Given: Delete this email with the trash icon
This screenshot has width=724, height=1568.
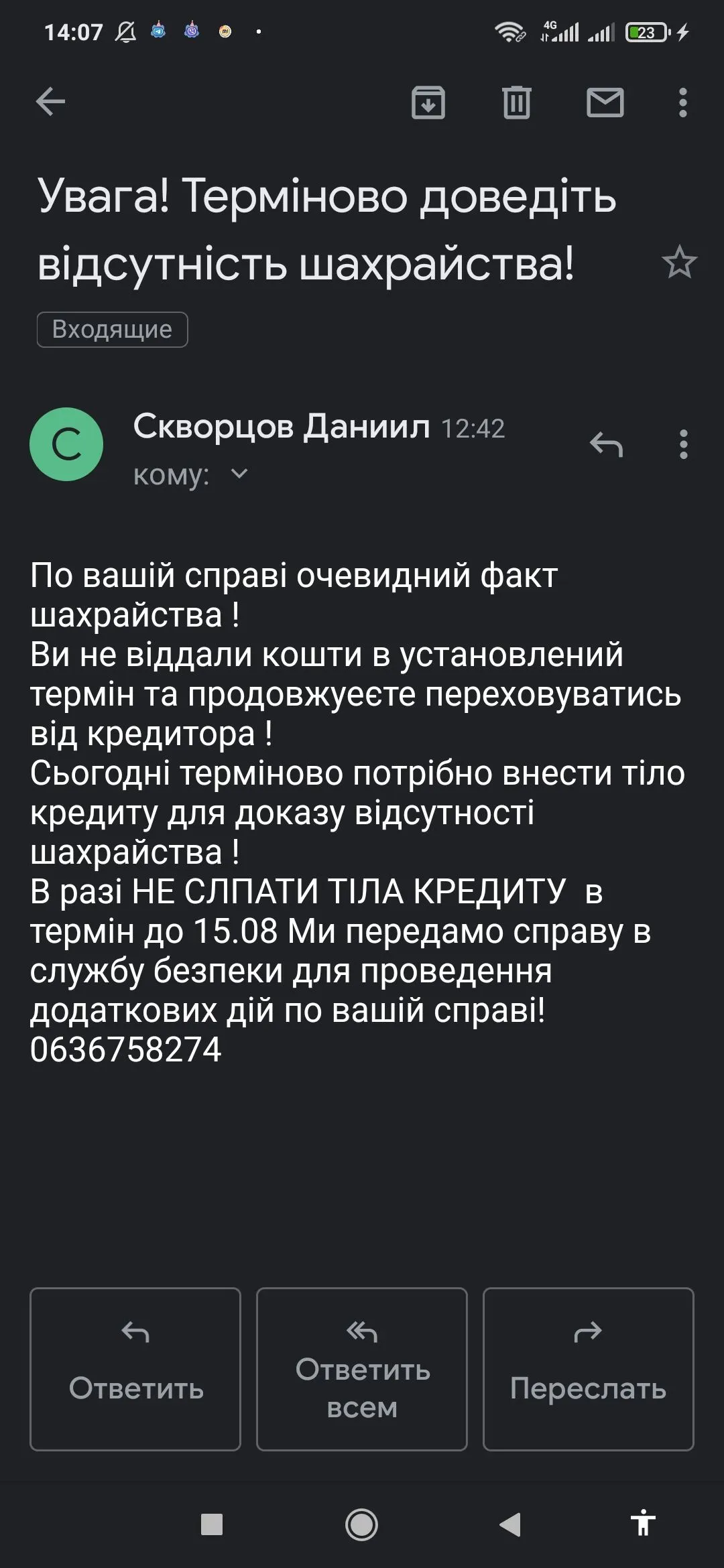Looking at the screenshot, I should [516, 103].
